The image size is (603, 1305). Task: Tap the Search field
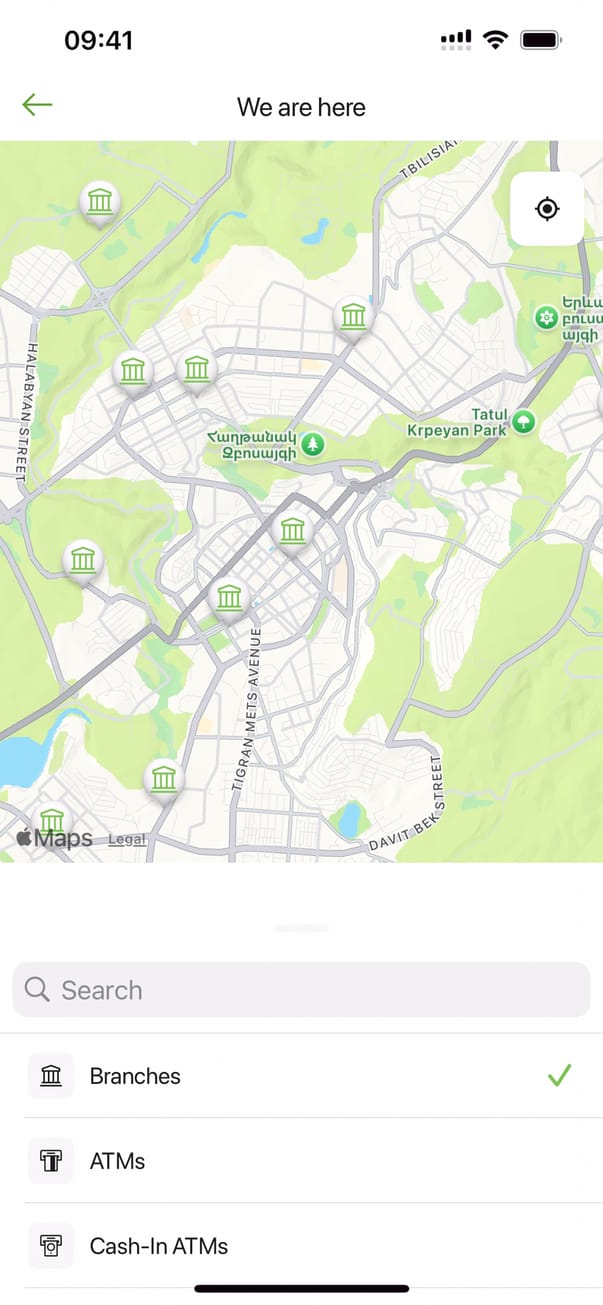[301, 990]
